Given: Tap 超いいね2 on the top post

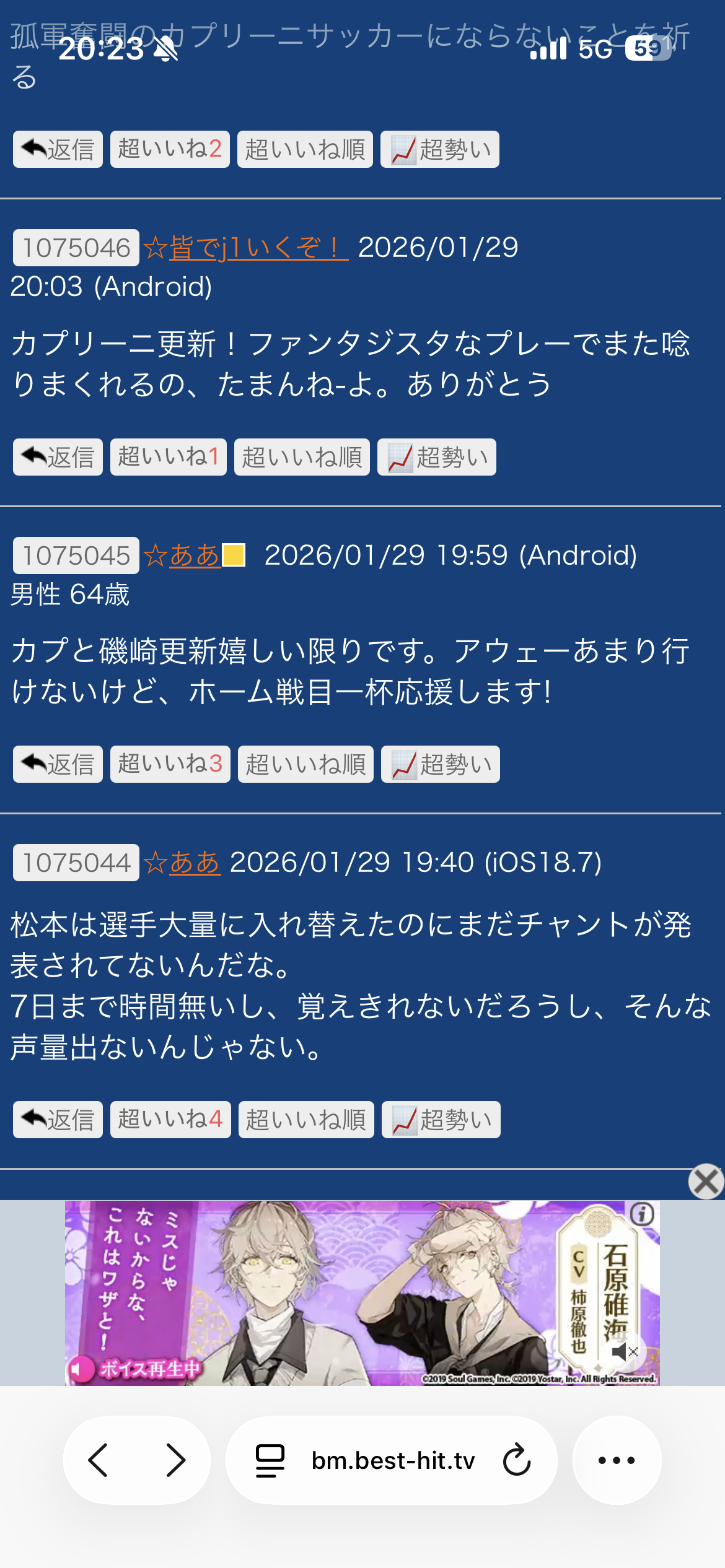Looking at the screenshot, I should 170,149.
